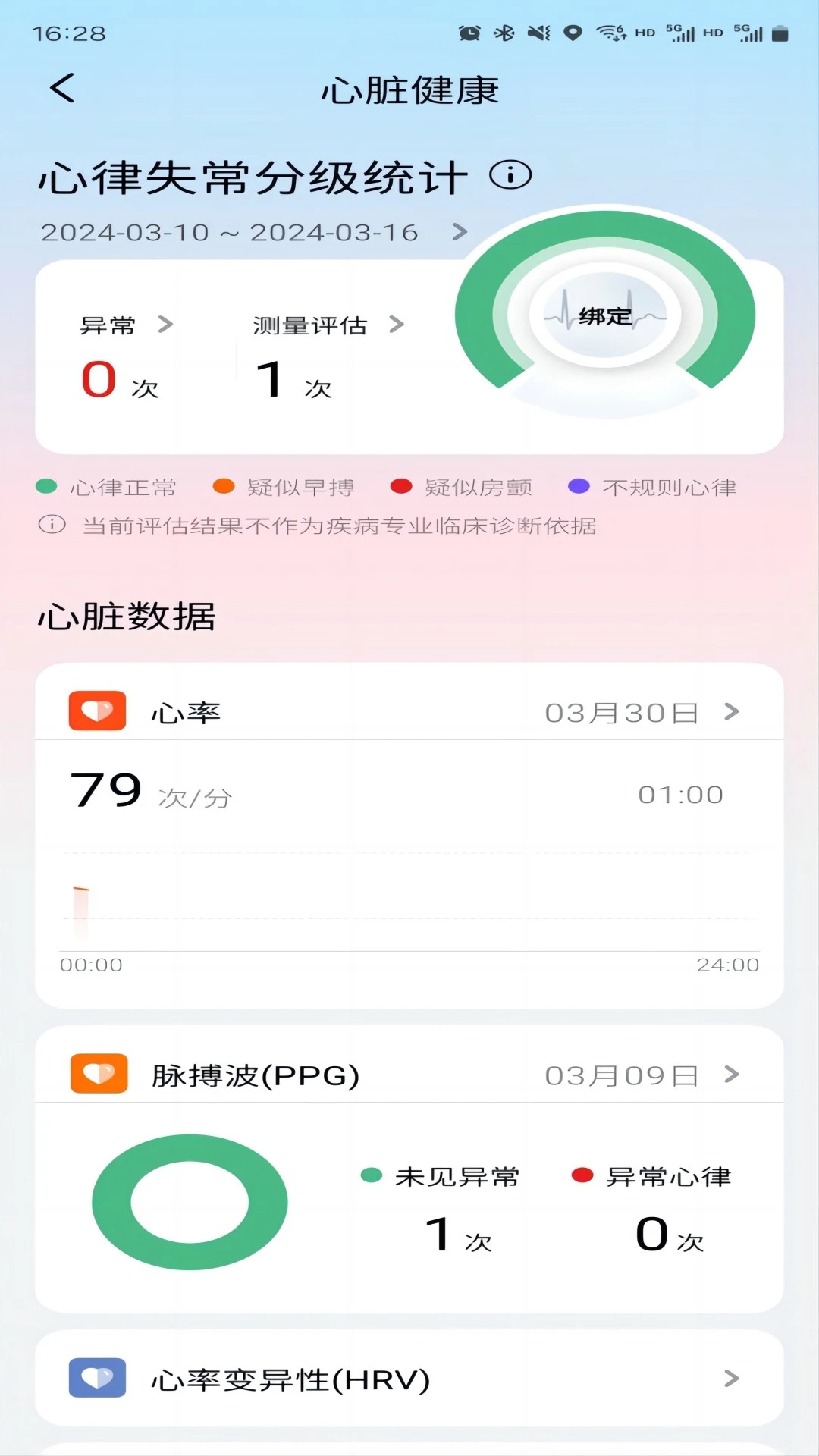Tap the 绑定 button on the gauge

[x=605, y=315]
